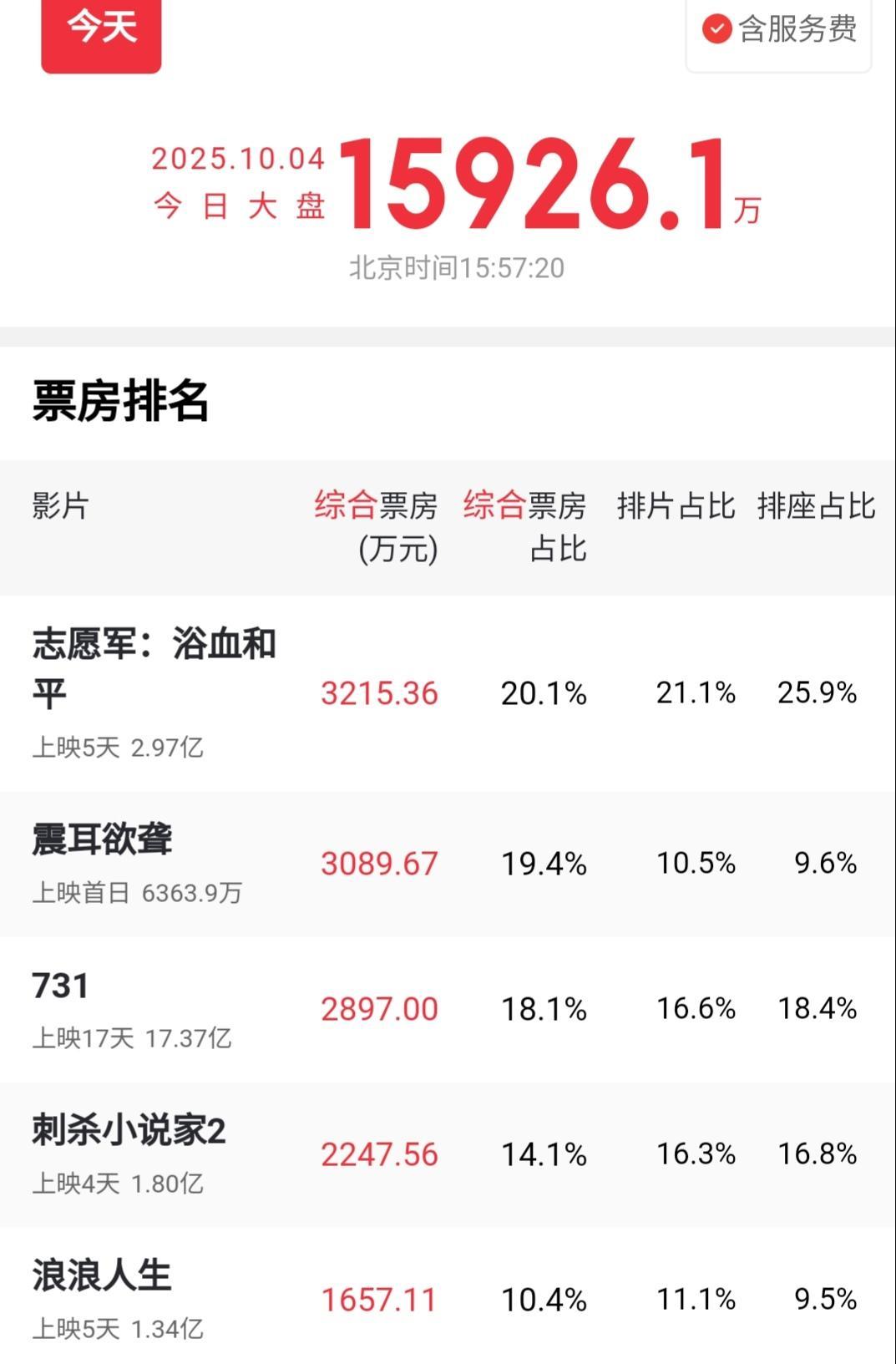Open the 731 movie row
The height and width of the screenshot is (1364, 896).
(448, 1010)
